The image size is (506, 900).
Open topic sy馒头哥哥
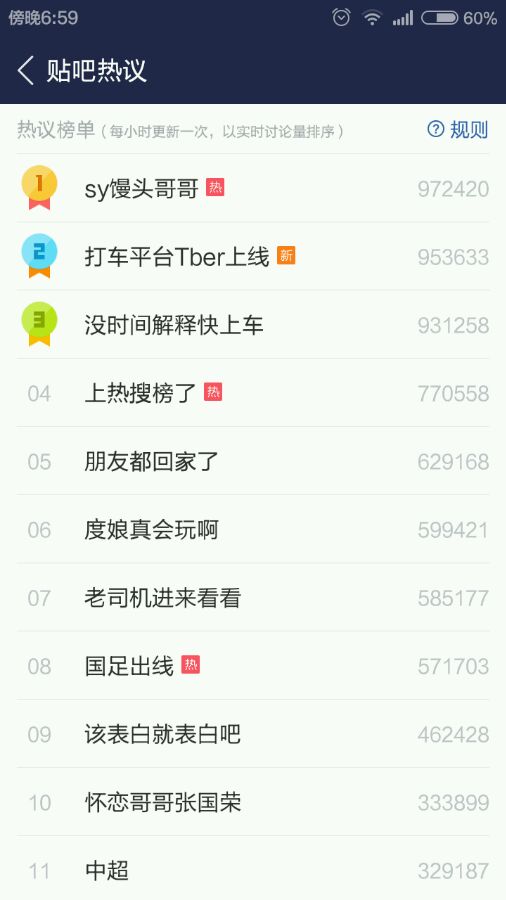[253, 188]
